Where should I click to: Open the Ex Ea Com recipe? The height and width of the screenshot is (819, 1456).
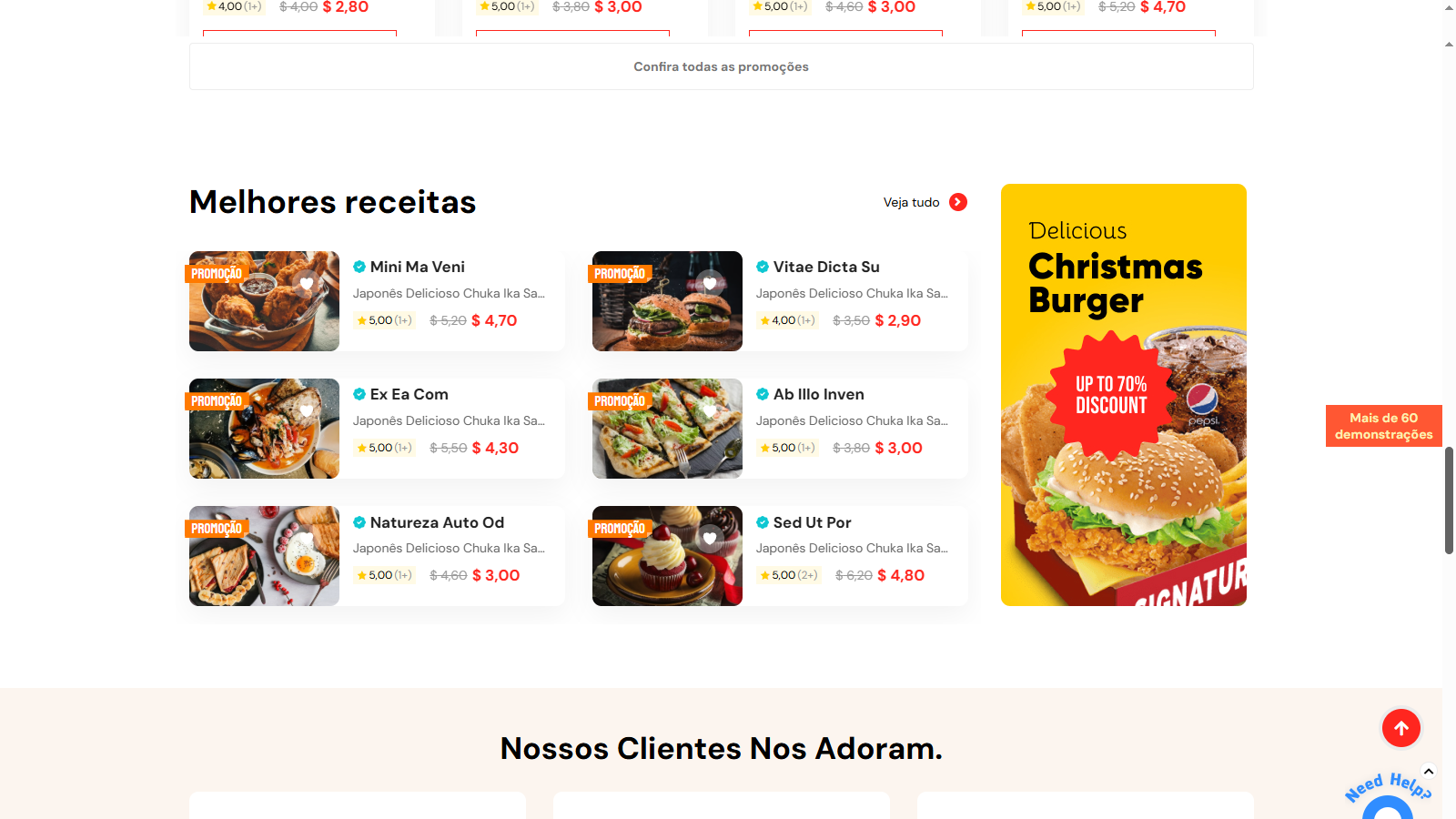click(x=409, y=394)
